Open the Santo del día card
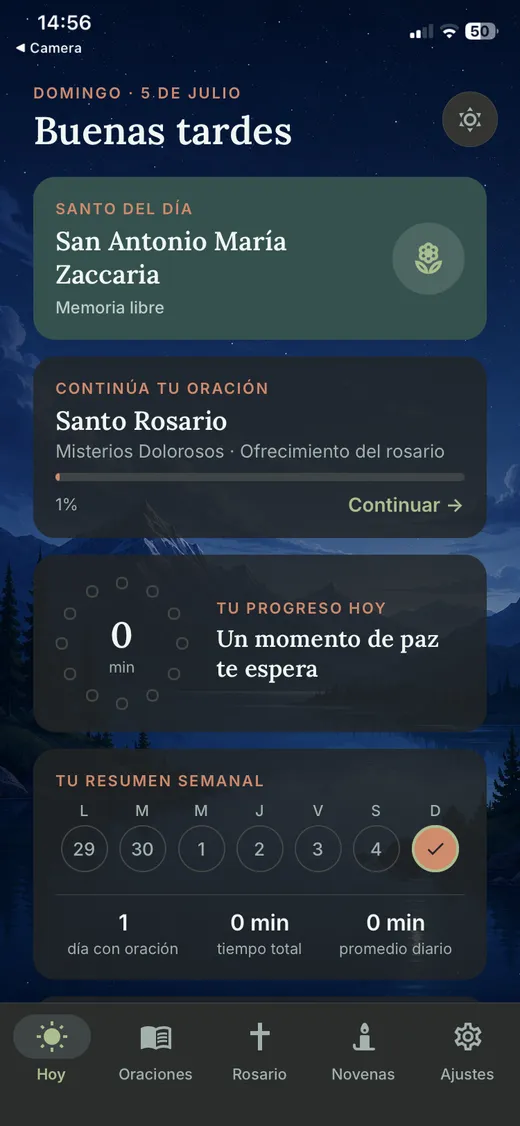Image resolution: width=520 pixels, height=1126 pixels. [260, 259]
